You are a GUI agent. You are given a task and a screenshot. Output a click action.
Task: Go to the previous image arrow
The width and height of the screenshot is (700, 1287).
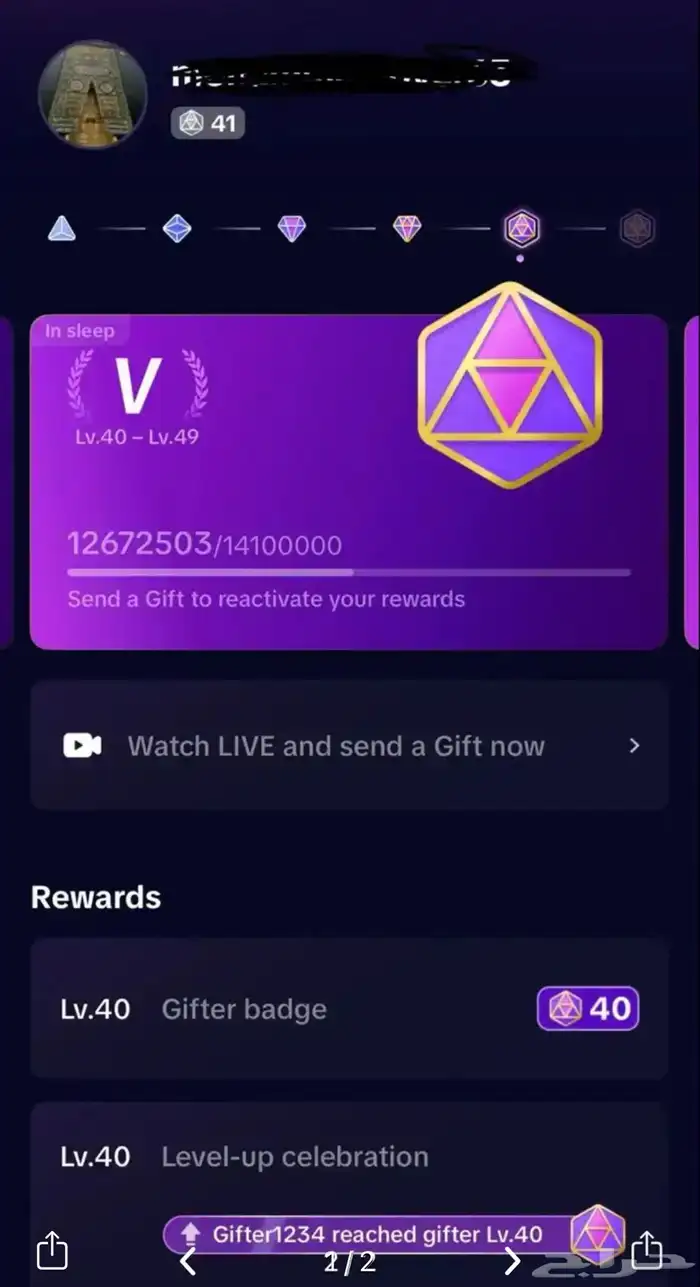tap(187, 1260)
